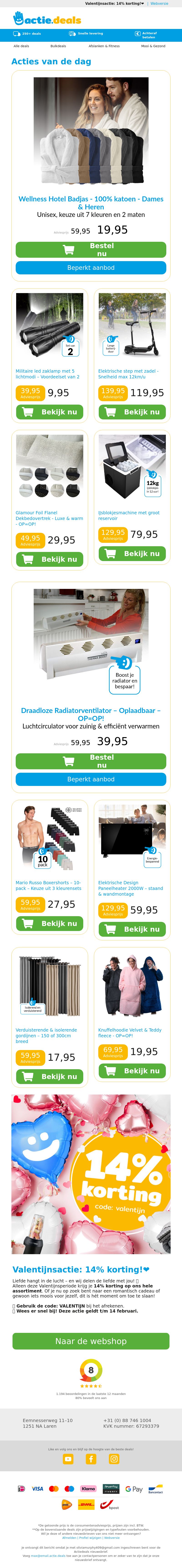Tap Bestel nu for Wellness Hotel Badjas
The height and width of the screenshot is (1568, 182).
91,250
